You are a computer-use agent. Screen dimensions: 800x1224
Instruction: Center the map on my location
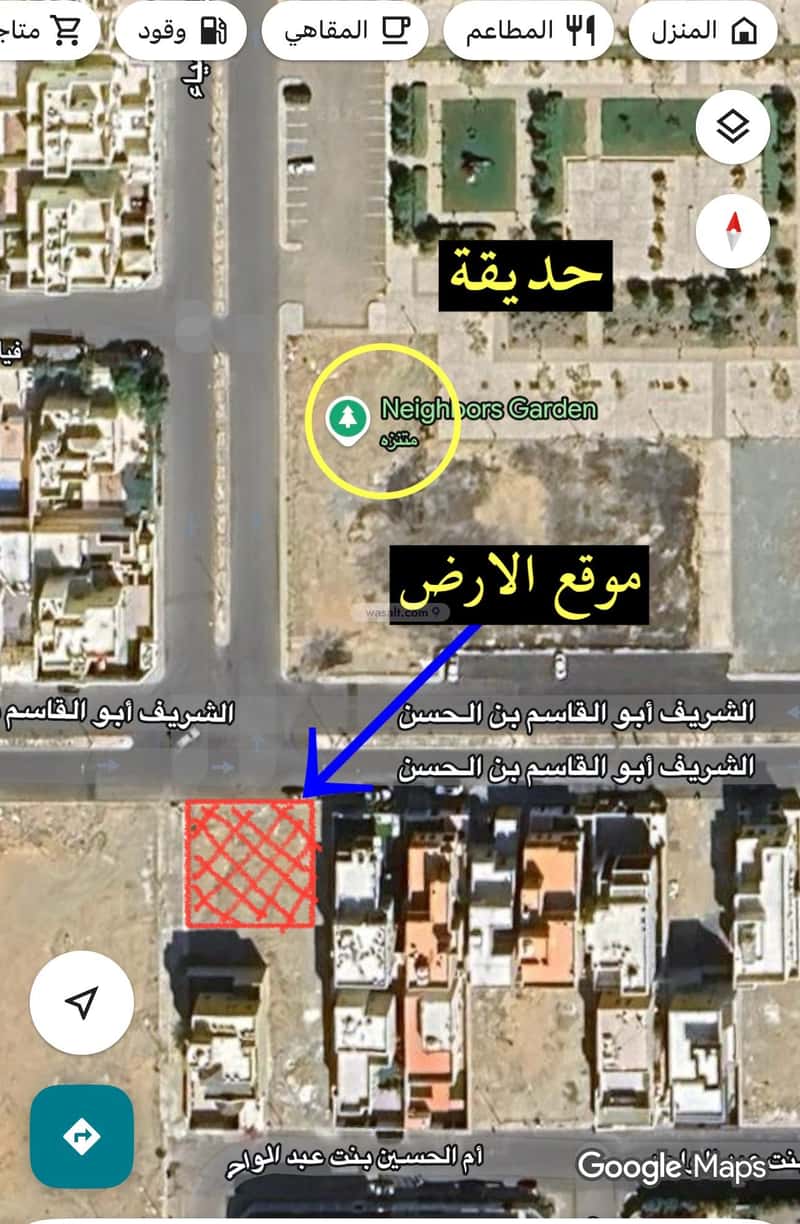click(x=82, y=1002)
